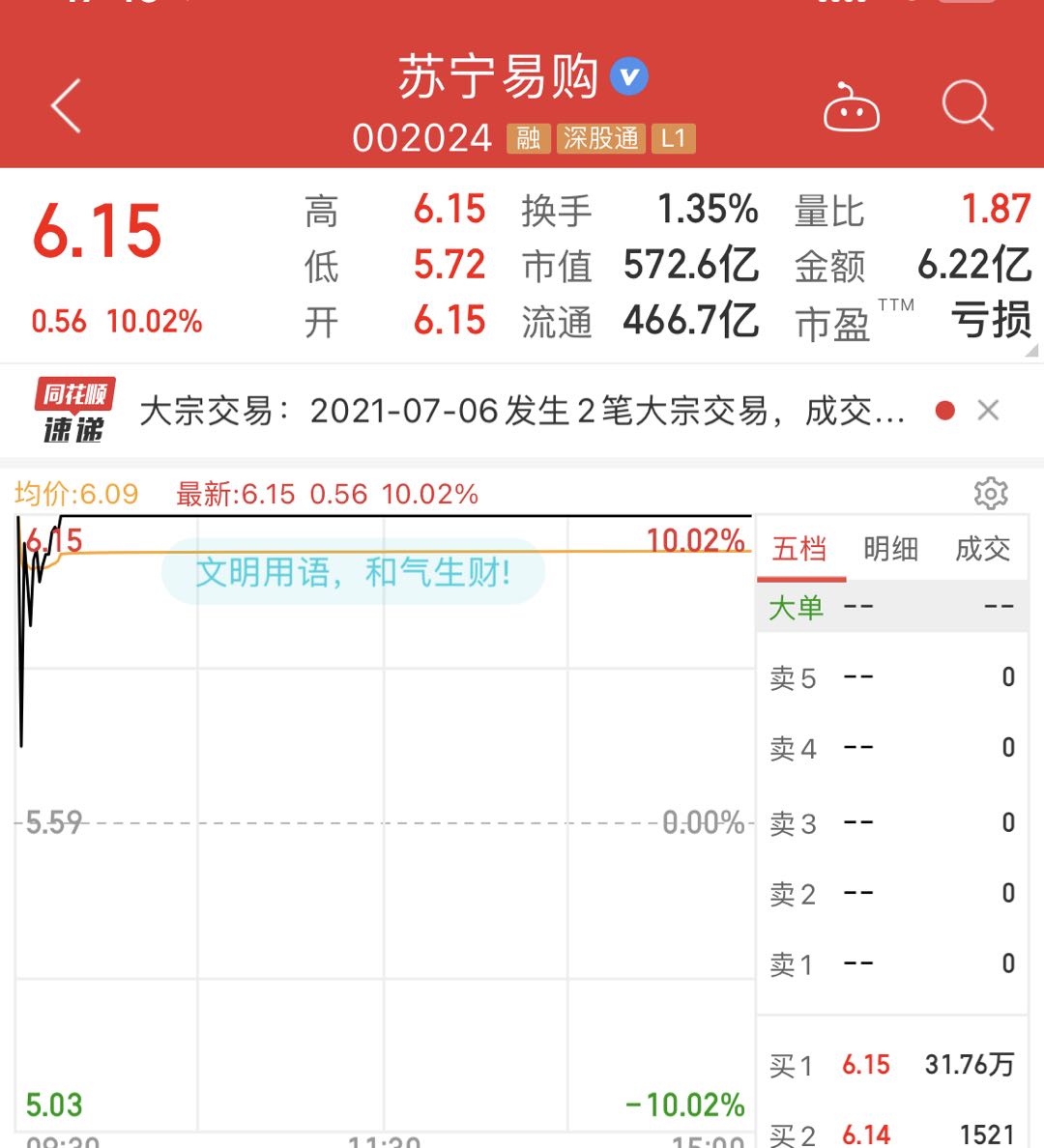
Task: Navigate back using the back arrow
Action: coord(64,106)
